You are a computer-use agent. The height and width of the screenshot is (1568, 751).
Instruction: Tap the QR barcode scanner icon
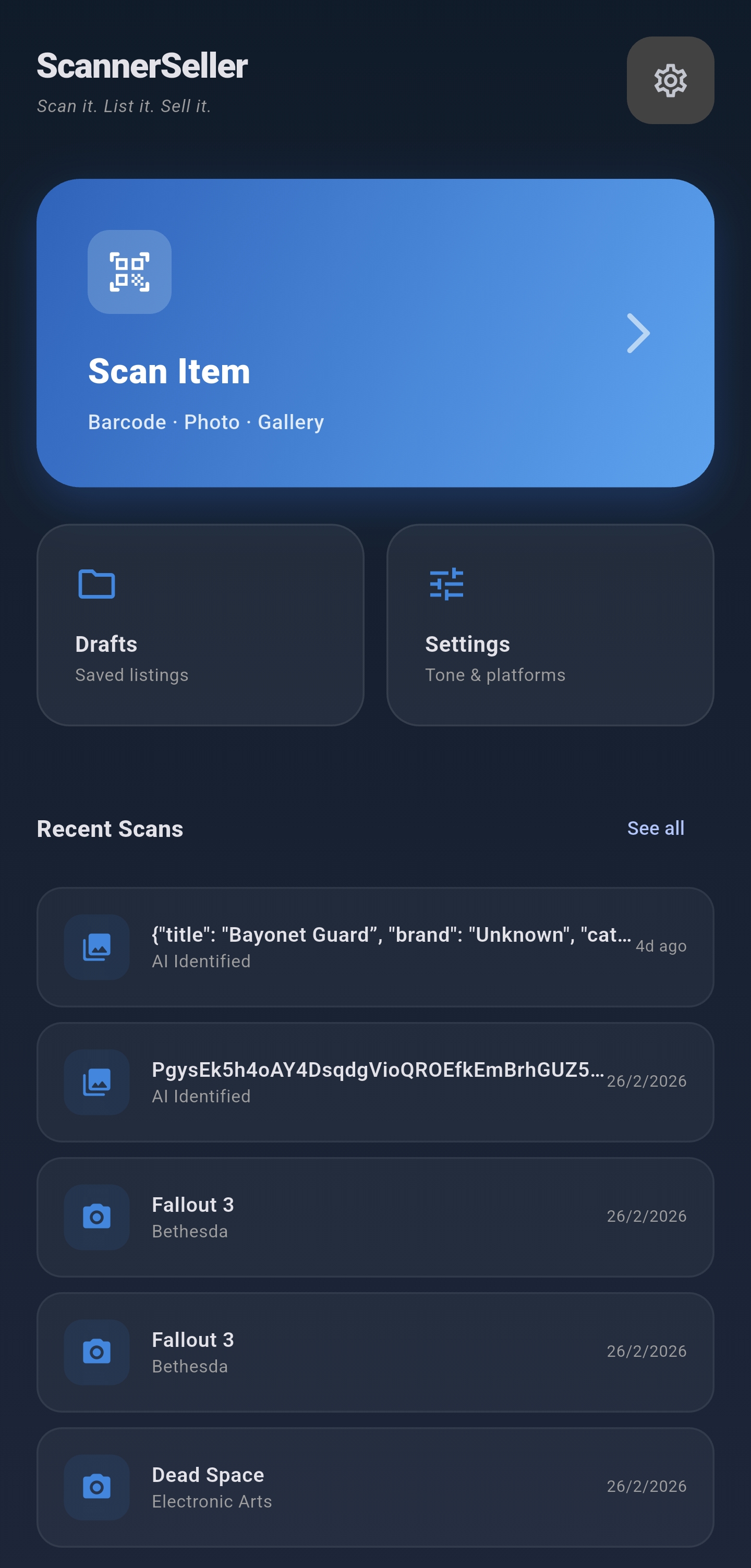click(129, 273)
